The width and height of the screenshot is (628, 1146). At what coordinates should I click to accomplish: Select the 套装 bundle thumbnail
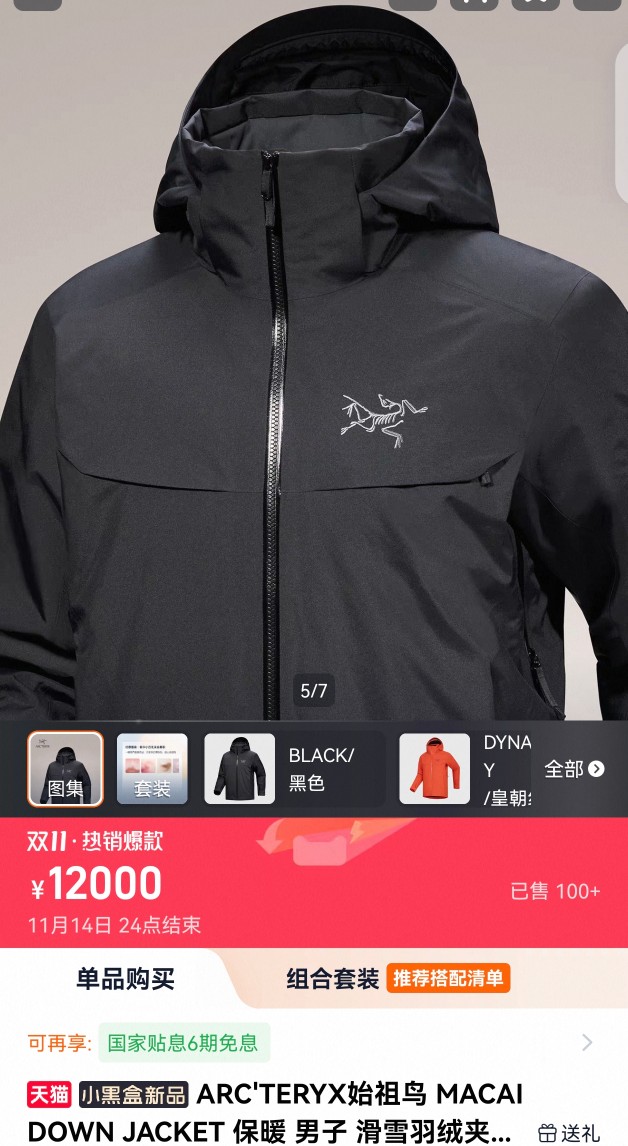tap(152, 768)
